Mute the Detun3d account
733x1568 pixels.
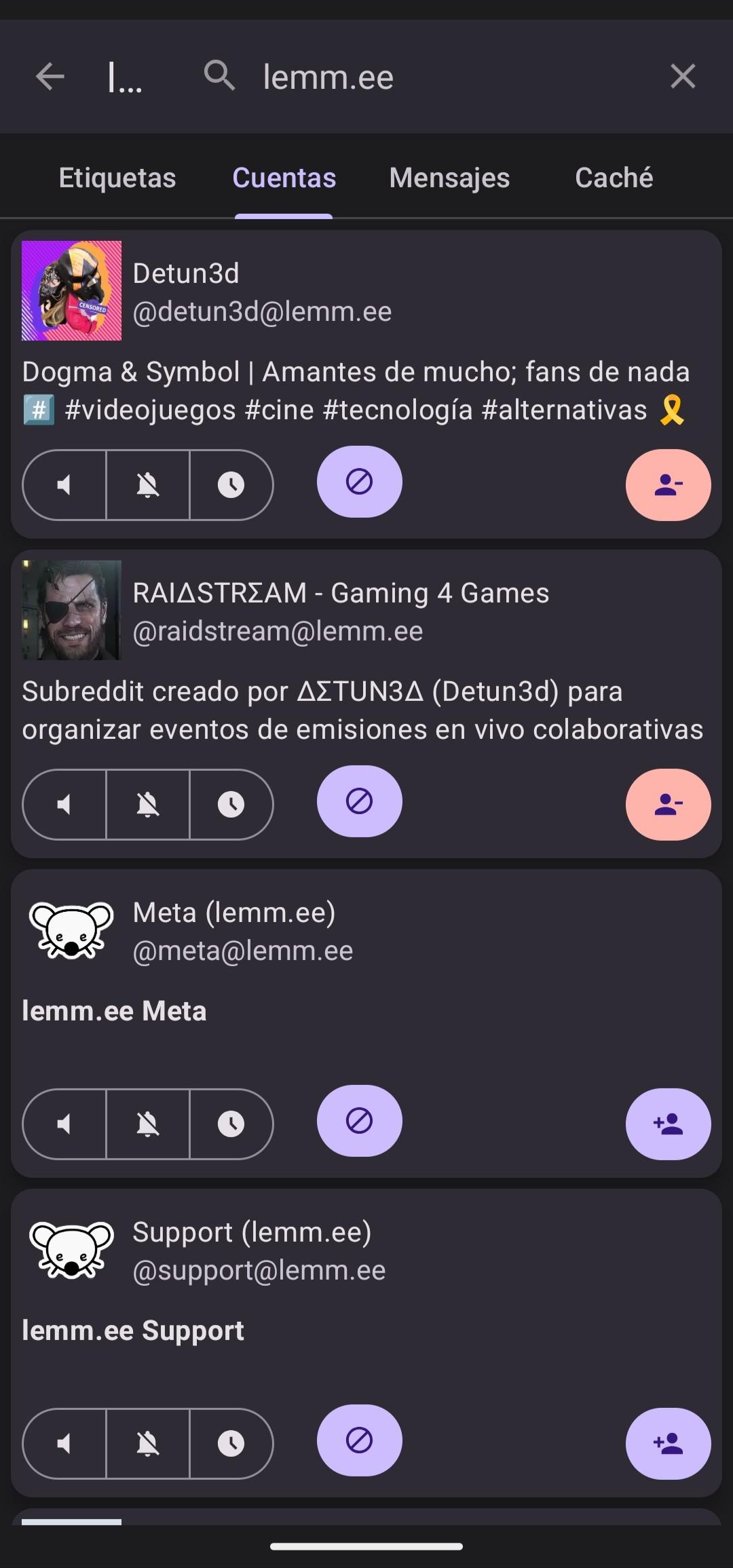coord(64,485)
